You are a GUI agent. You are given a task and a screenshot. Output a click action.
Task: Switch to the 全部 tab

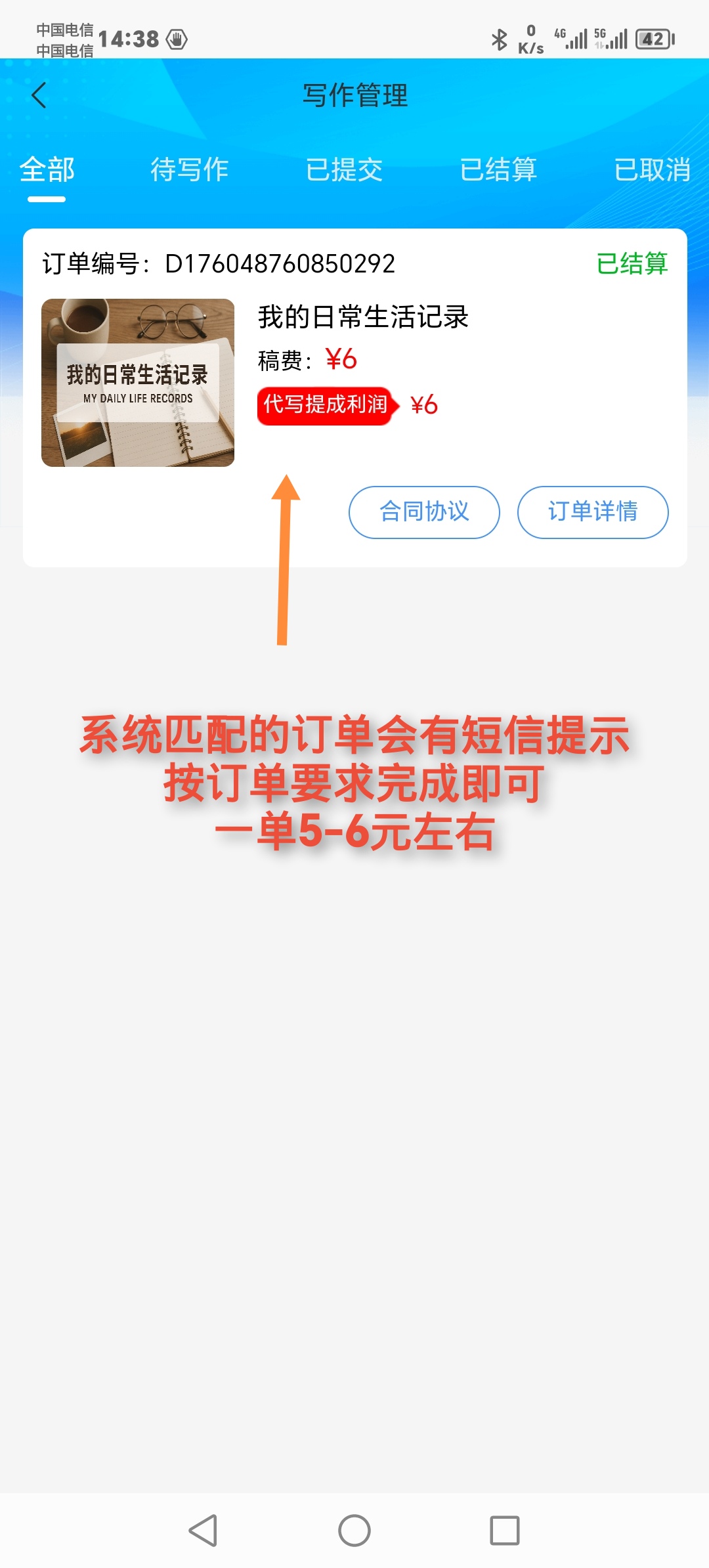point(47,170)
